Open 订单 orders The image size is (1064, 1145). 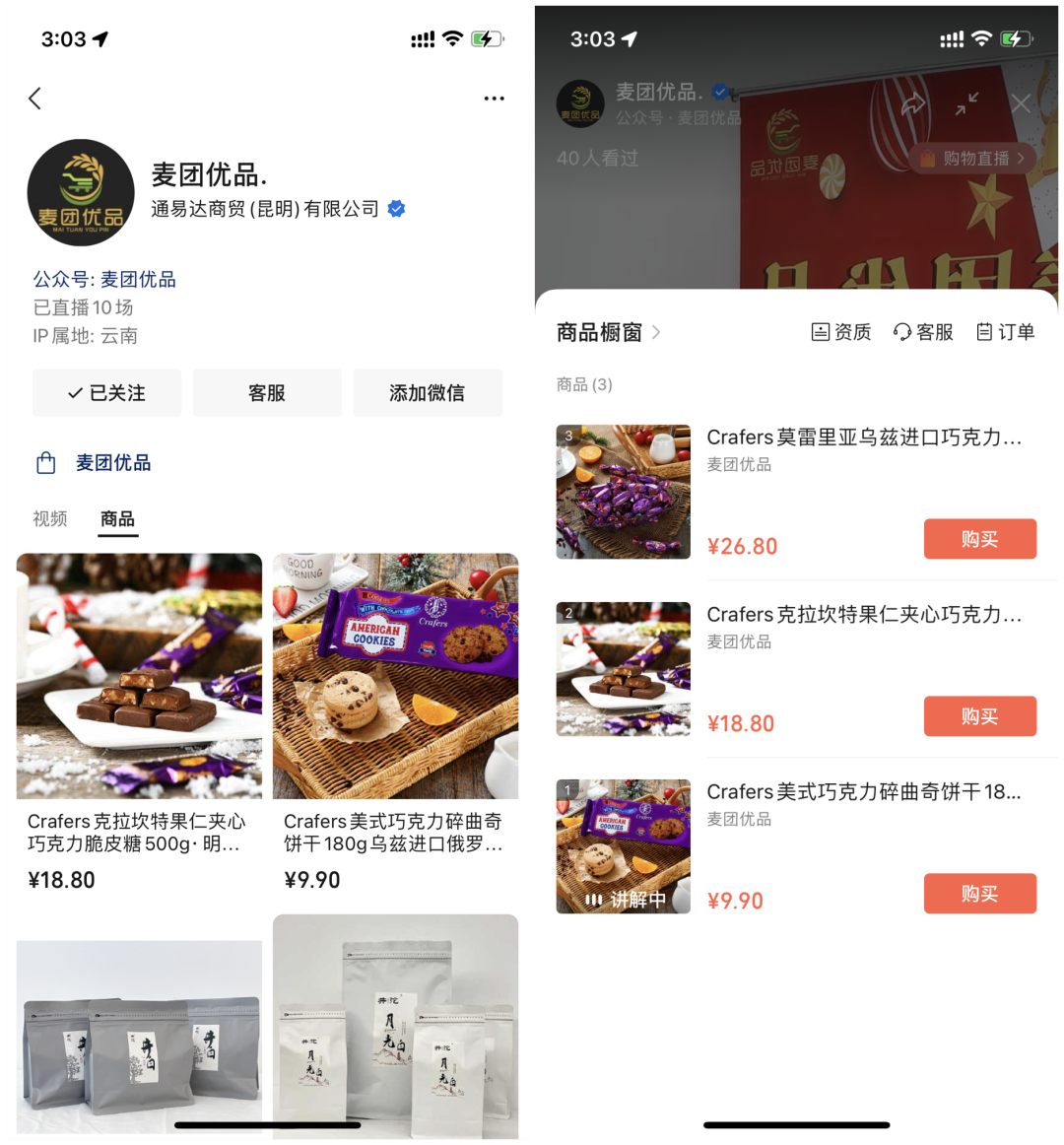(1005, 333)
